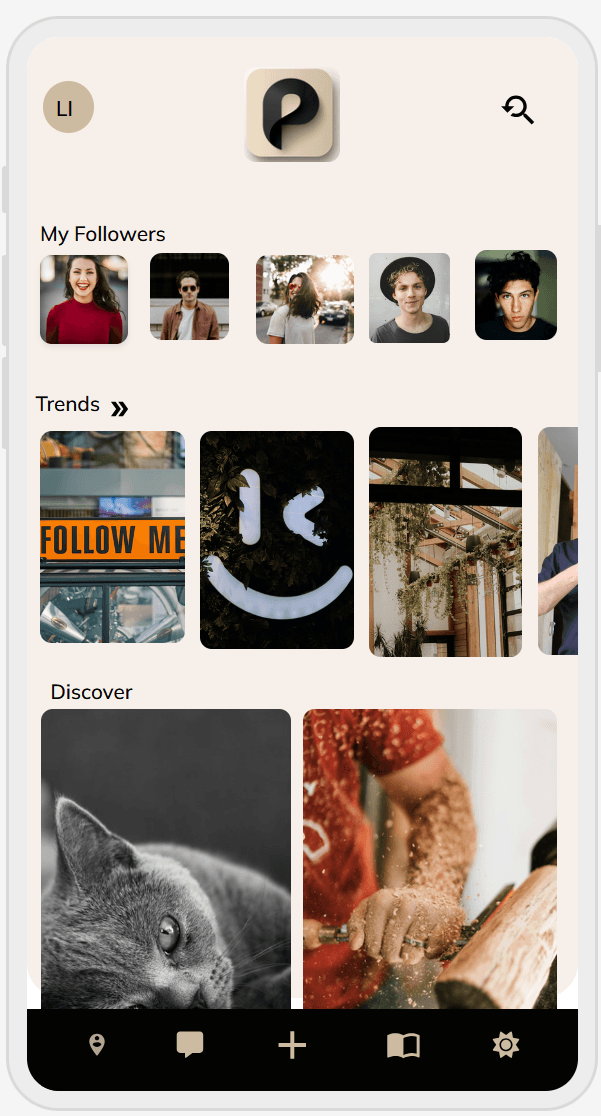The height and width of the screenshot is (1116, 601).
Task: Create a new post with plus
Action: (292, 1046)
